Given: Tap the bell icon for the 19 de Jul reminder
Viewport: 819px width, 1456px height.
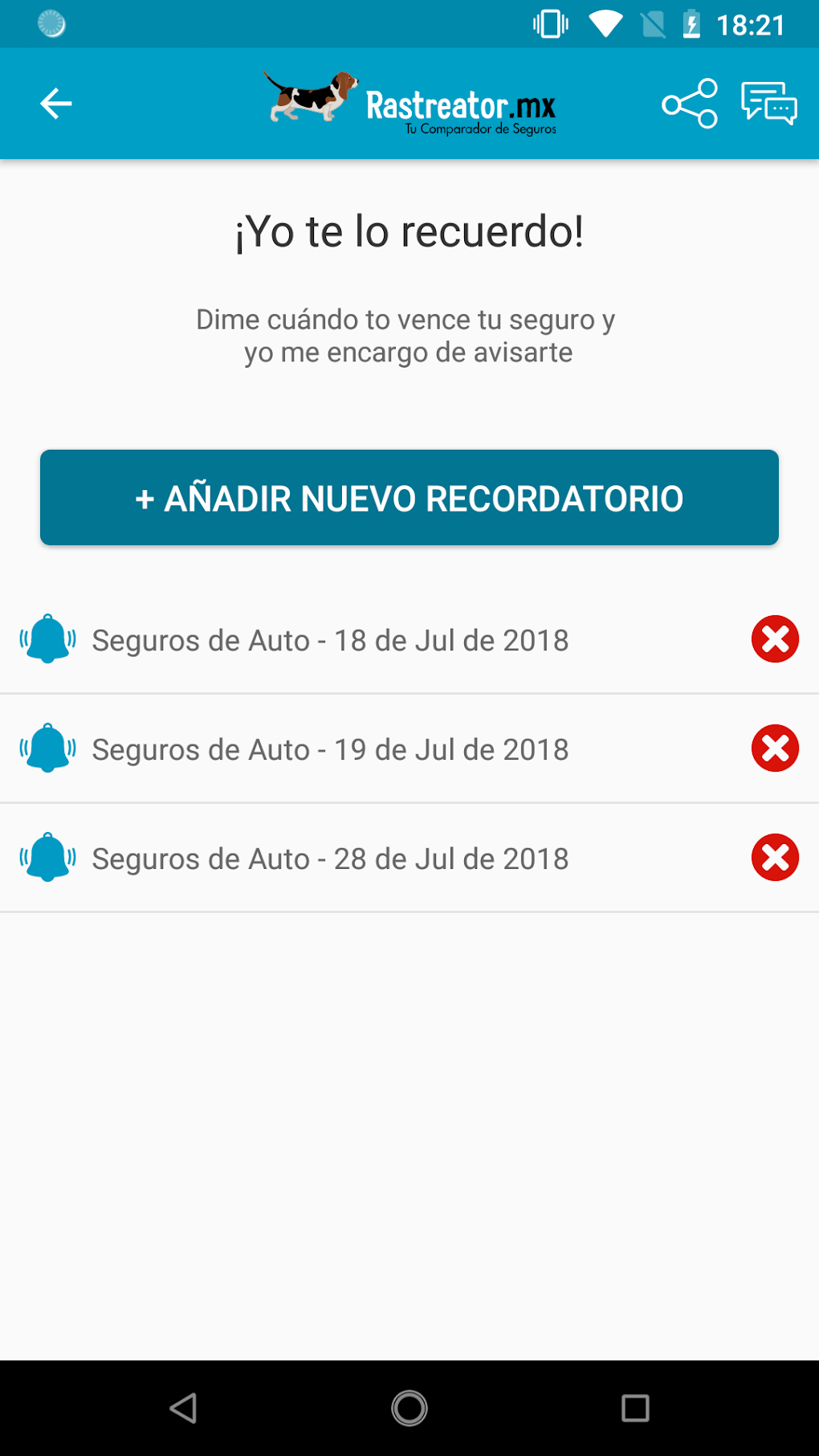Looking at the screenshot, I should click(47, 748).
